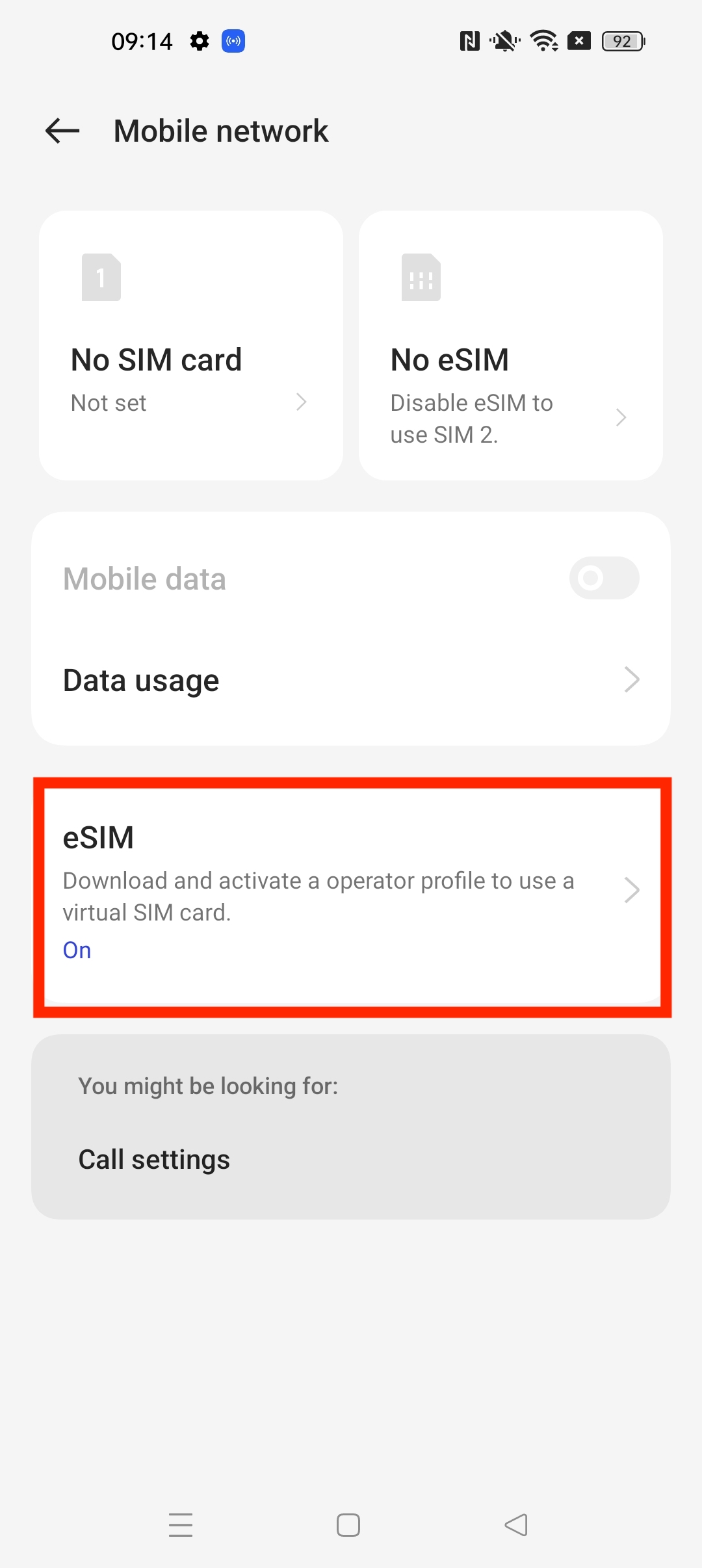Open the No eSIM tile
Viewport: 702px width, 1568px height.
[x=510, y=345]
